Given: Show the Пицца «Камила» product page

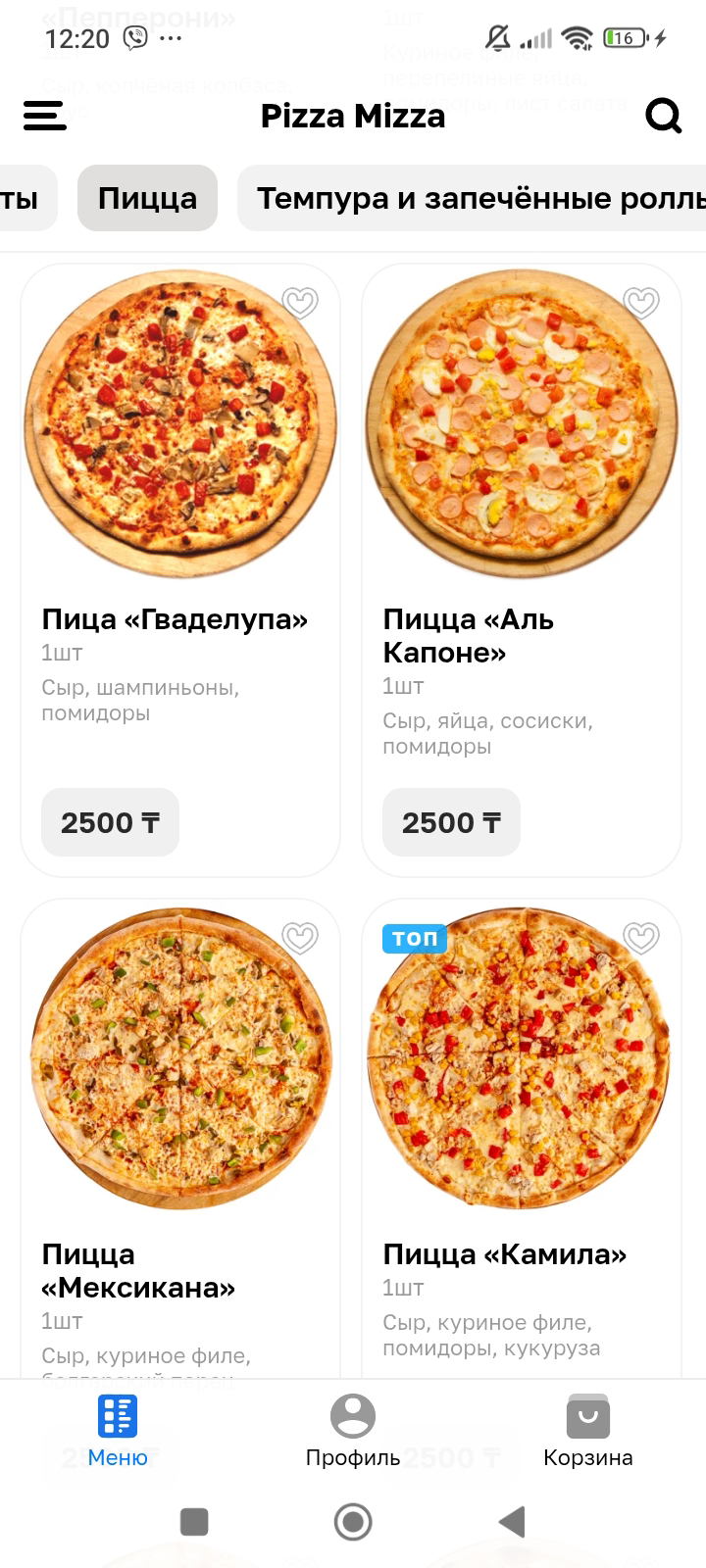Looking at the screenshot, I should click(x=522, y=1058).
